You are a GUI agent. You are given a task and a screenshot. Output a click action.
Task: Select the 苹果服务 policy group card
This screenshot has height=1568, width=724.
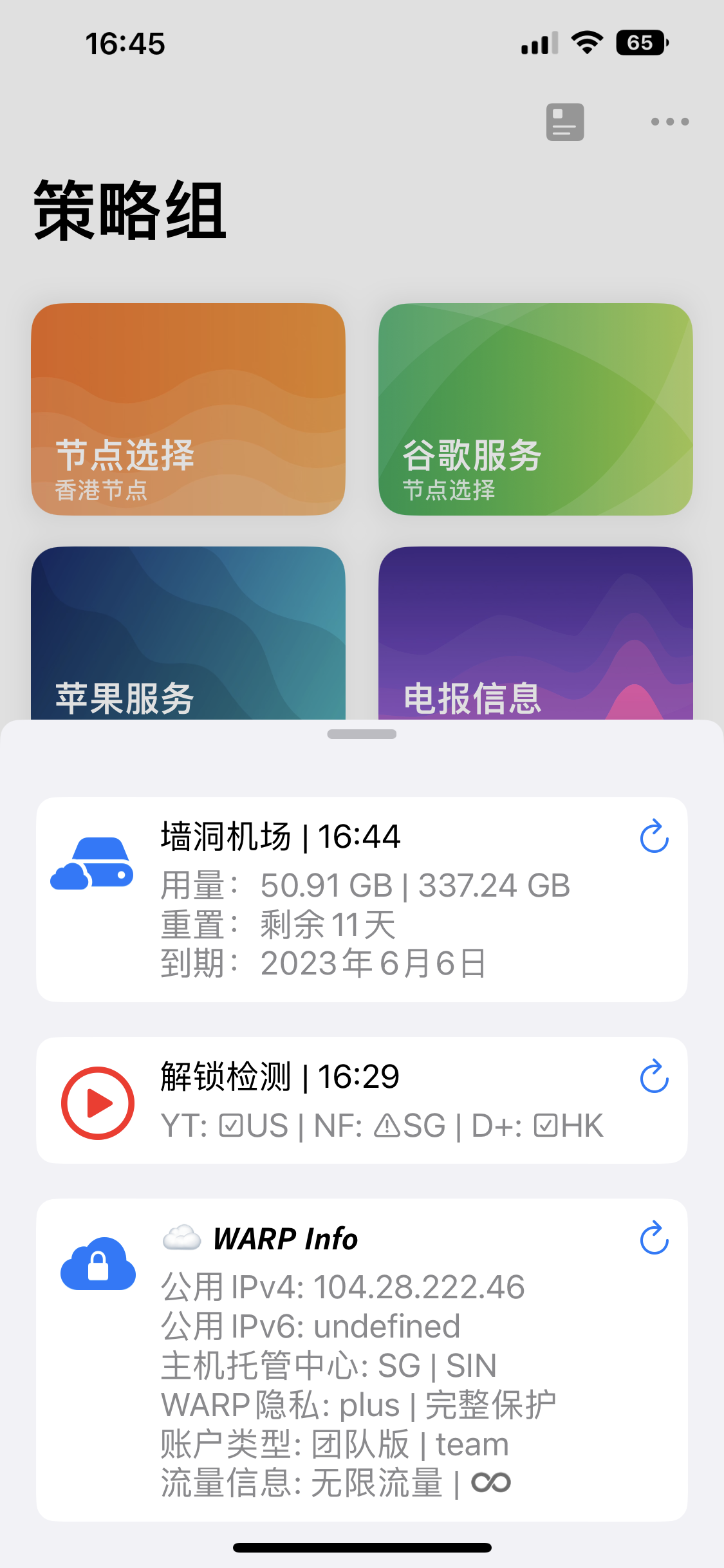point(188,633)
